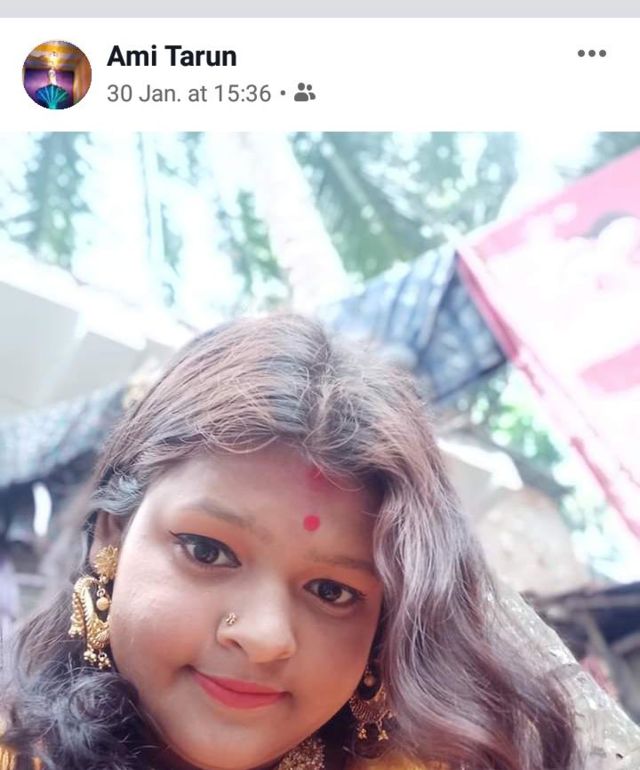Tap the Ami Tarun name link
Image resolution: width=640 pixels, height=770 pixels.
[x=171, y=56]
